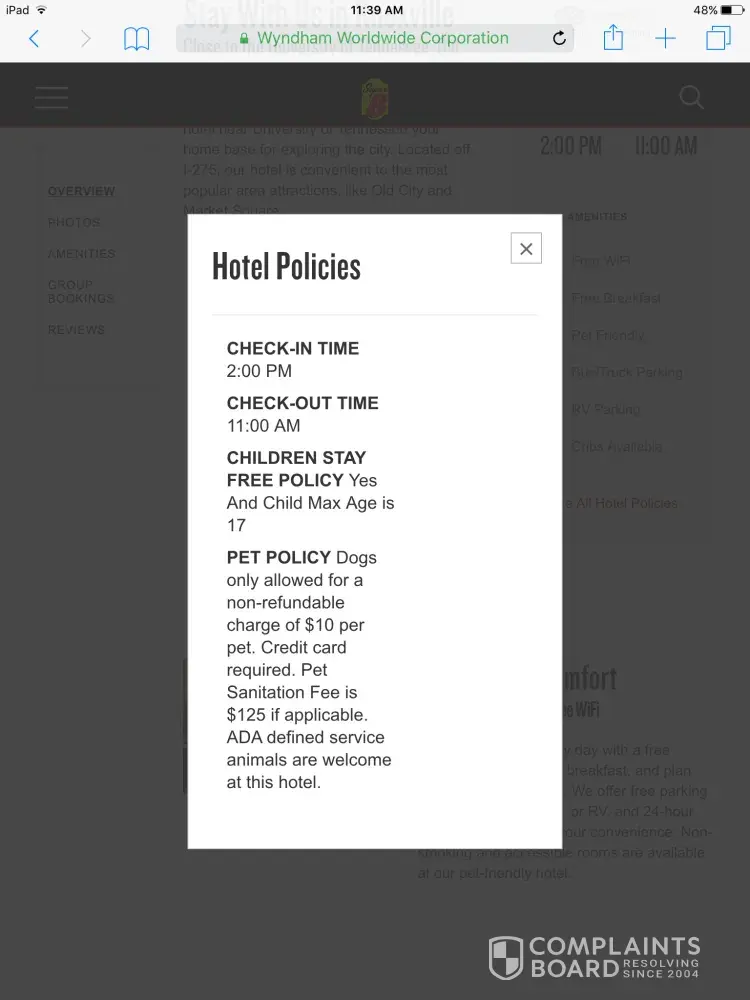Open a new Safari tab
This screenshot has height=1000, width=750.
click(x=665, y=39)
